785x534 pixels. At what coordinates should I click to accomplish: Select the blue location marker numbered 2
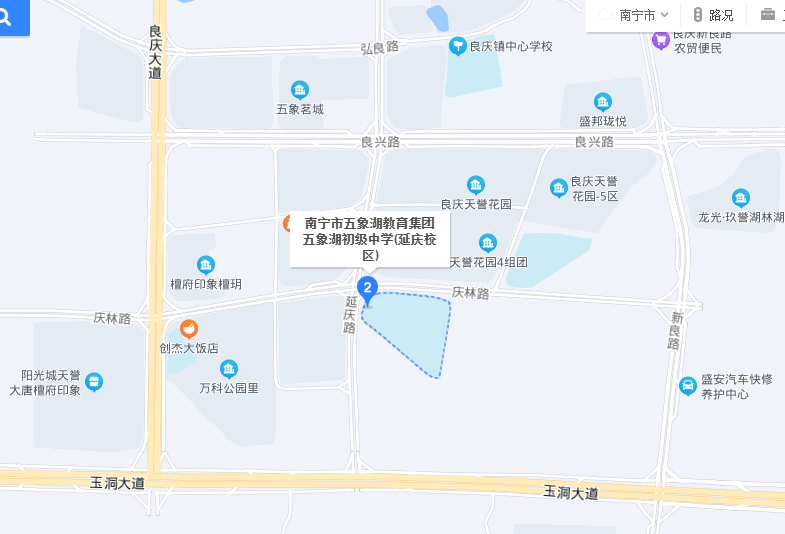[x=368, y=291]
